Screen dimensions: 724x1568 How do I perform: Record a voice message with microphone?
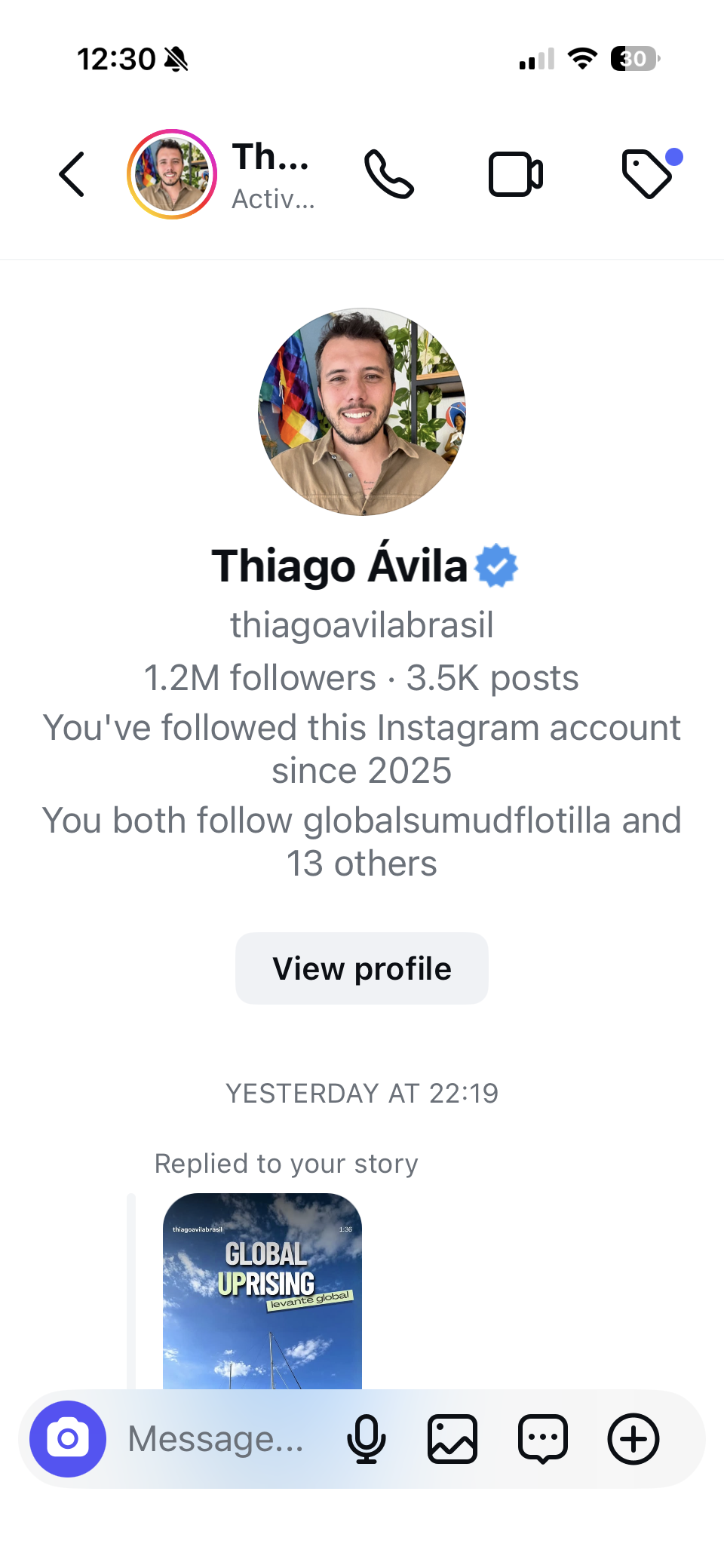[x=367, y=1439]
